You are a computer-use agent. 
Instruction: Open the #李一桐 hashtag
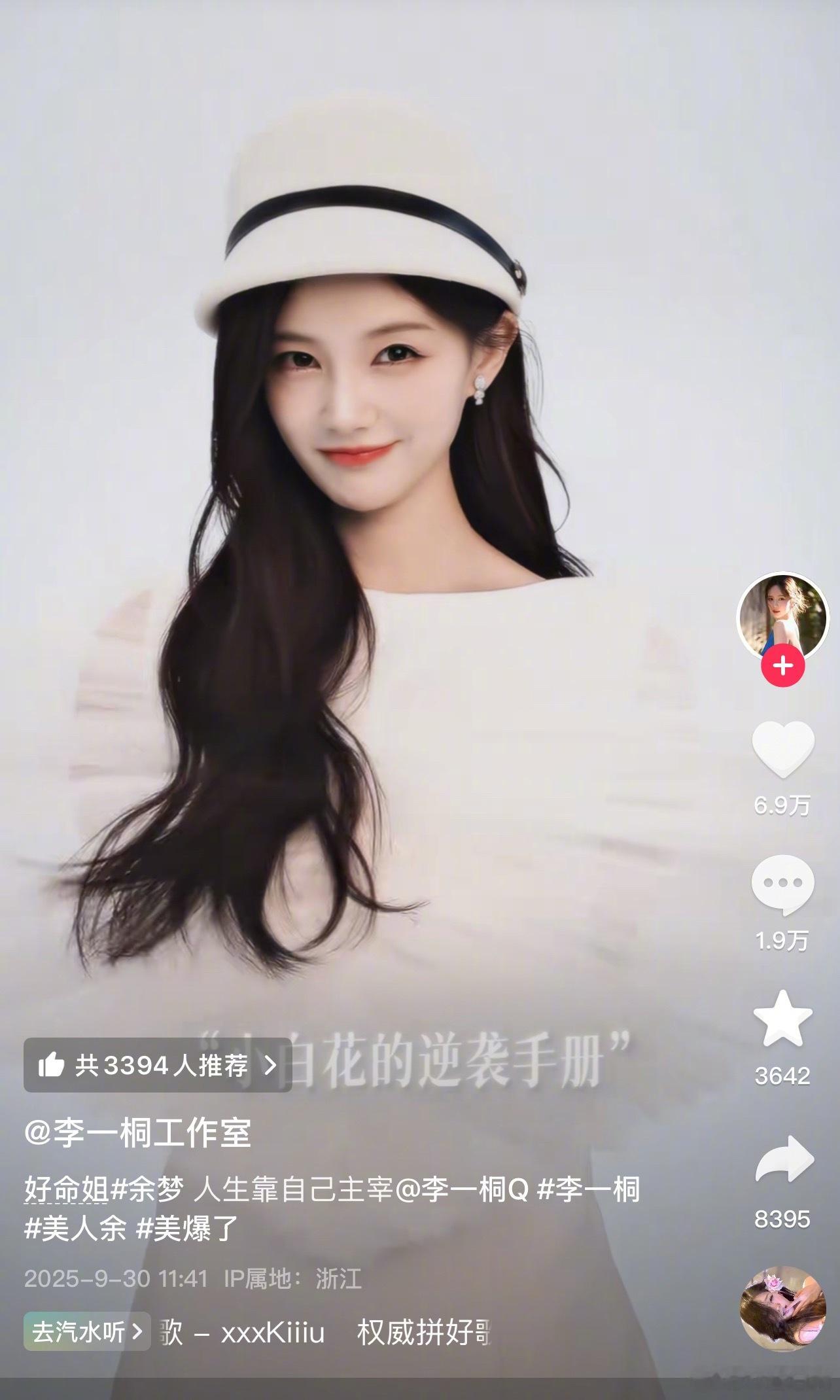[x=589, y=1189]
